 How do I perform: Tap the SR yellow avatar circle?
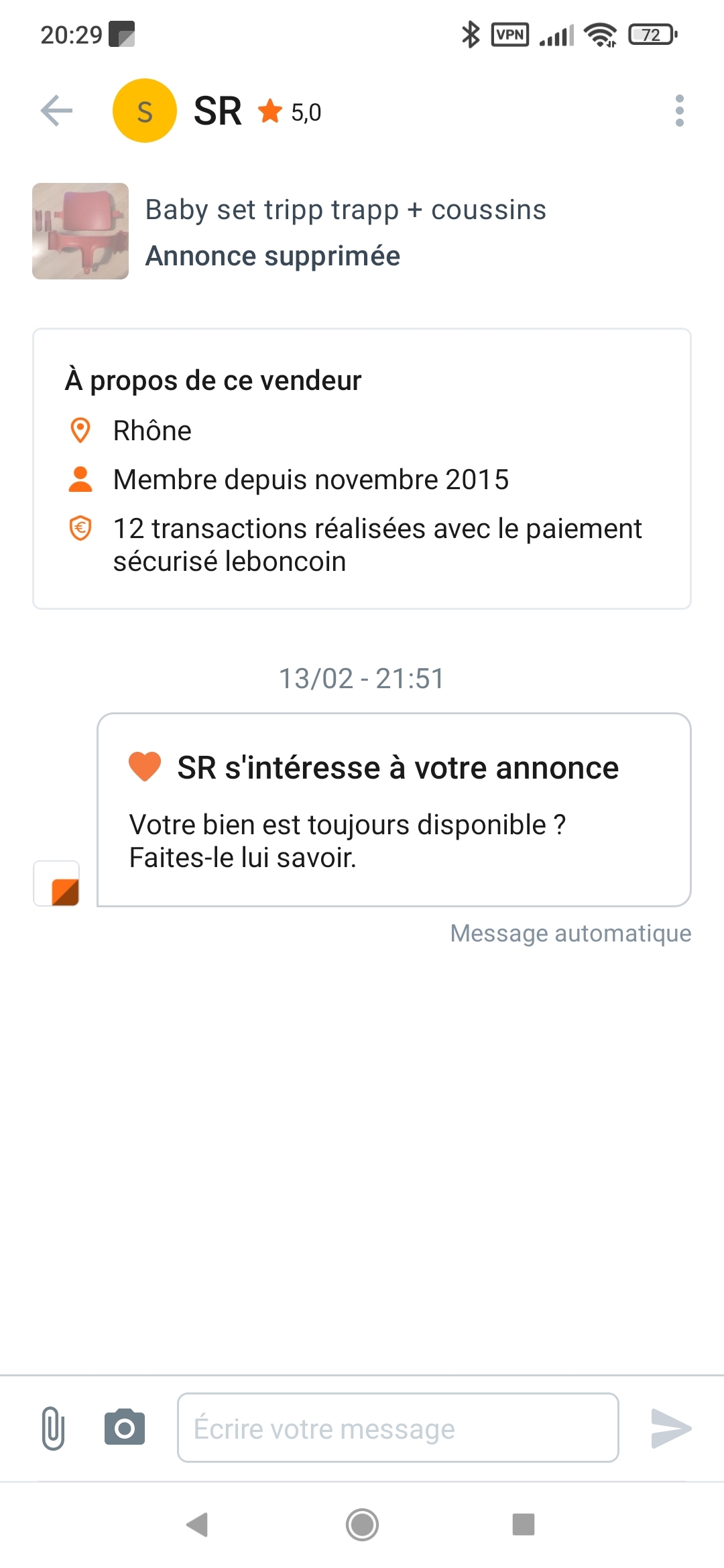[x=143, y=111]
